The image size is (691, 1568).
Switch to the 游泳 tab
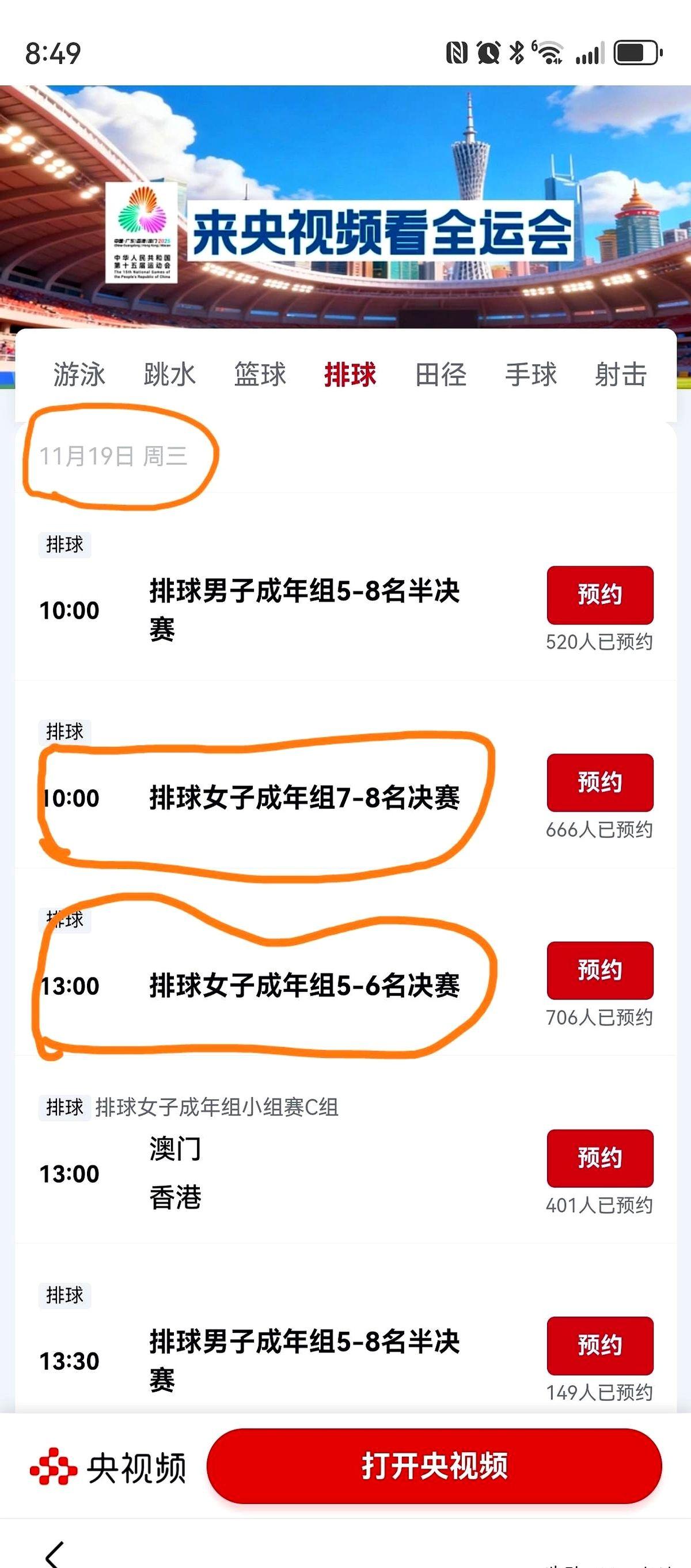[x=79, y=375]
